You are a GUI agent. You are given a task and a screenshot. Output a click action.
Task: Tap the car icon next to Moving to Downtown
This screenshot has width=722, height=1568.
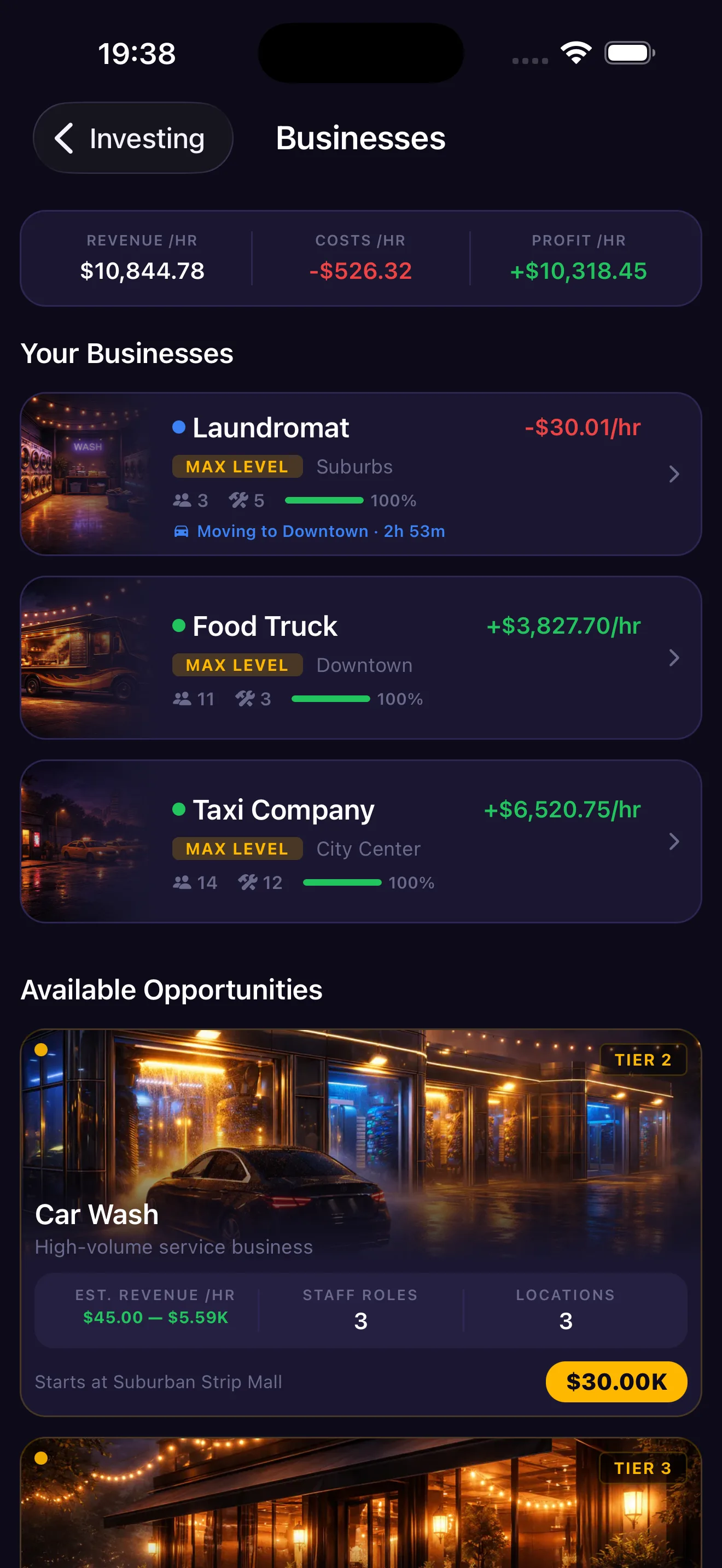tap(181, 531)
